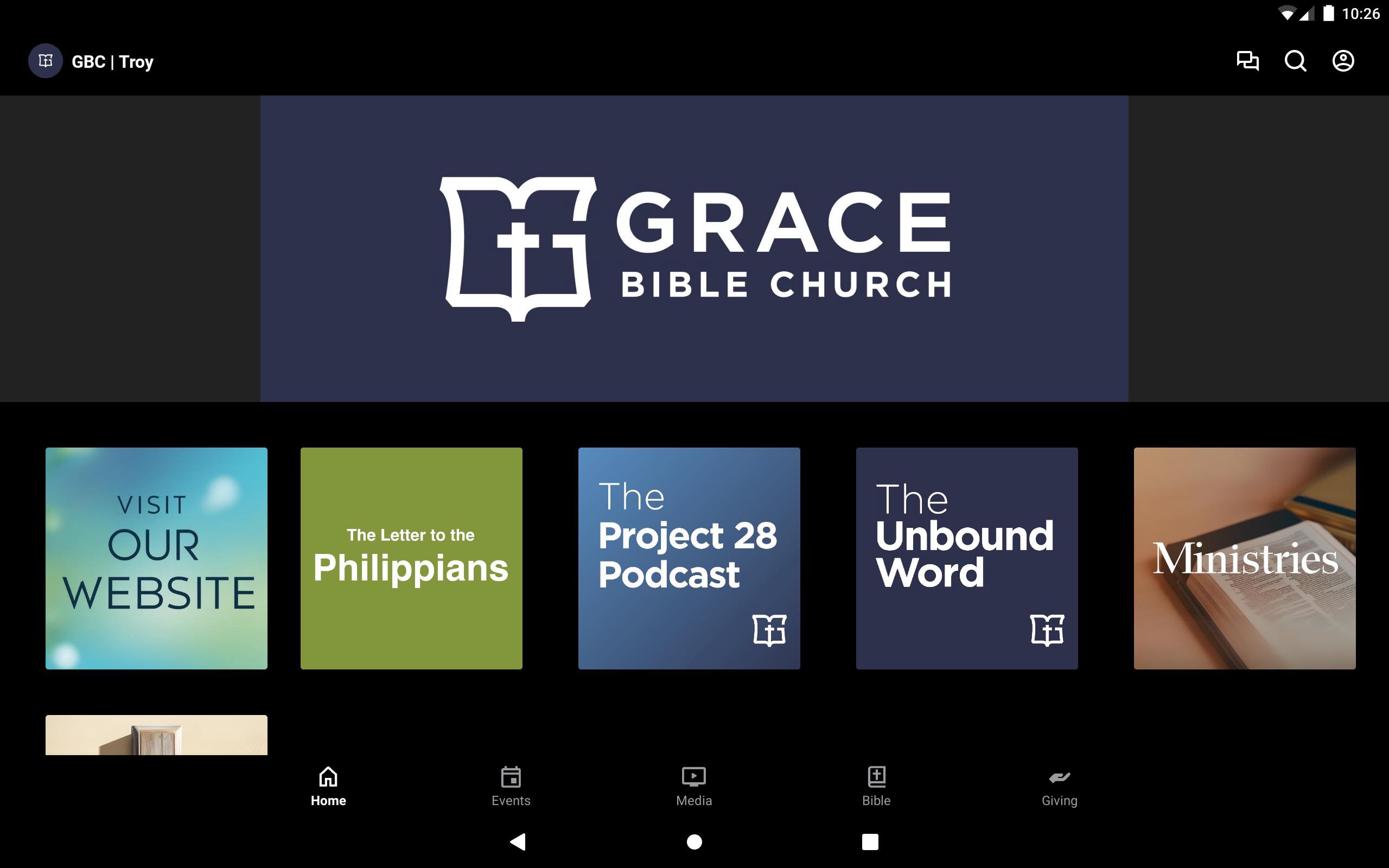
Task: Open The Unbound Word tile
Action: click(966, 558)
